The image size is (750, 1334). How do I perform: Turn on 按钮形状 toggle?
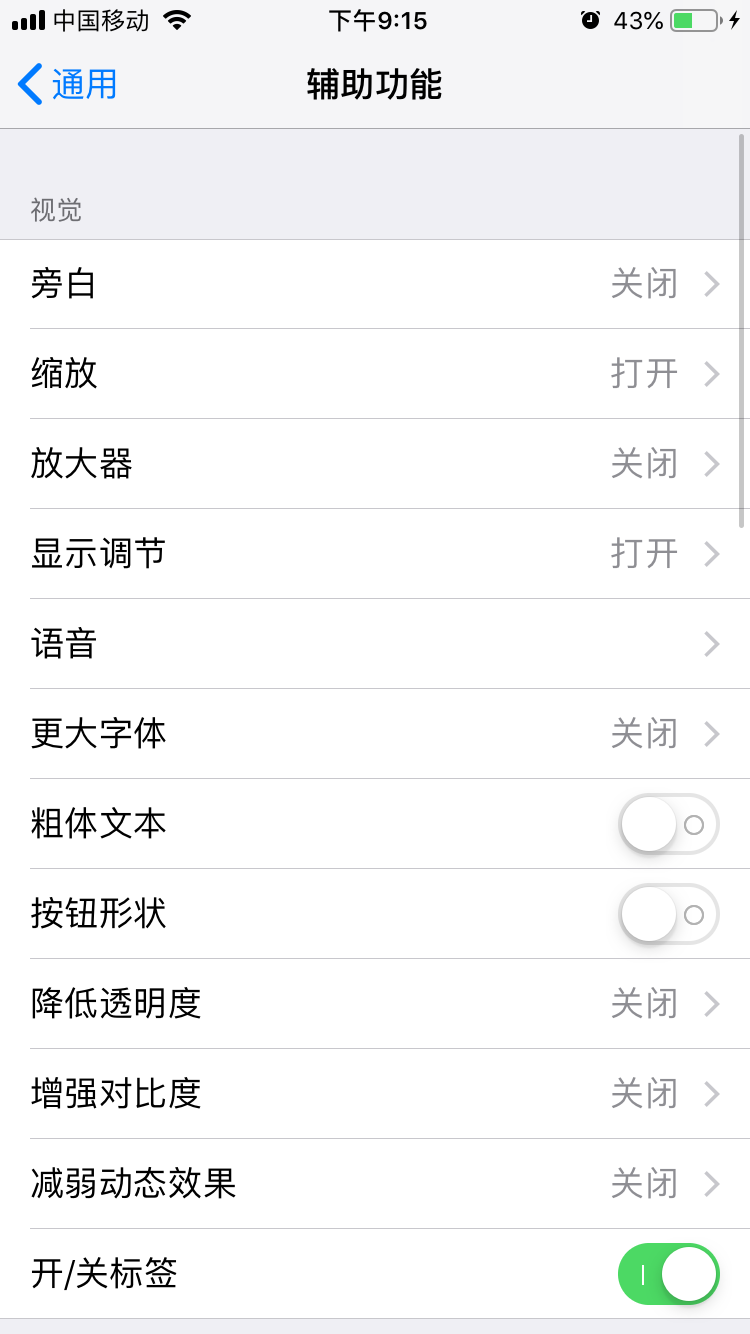[668, 914]
